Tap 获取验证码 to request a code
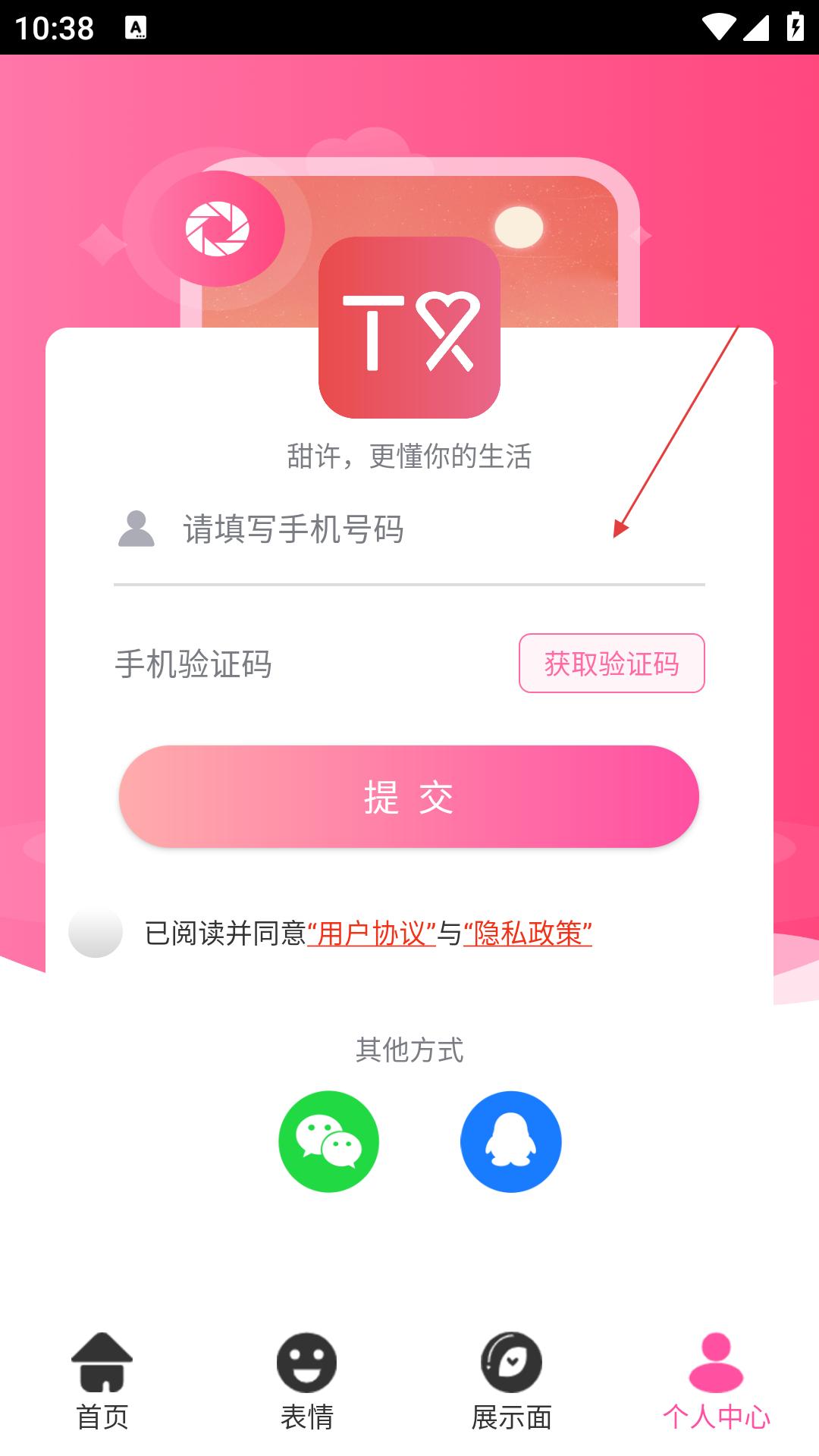 (611, 664)
